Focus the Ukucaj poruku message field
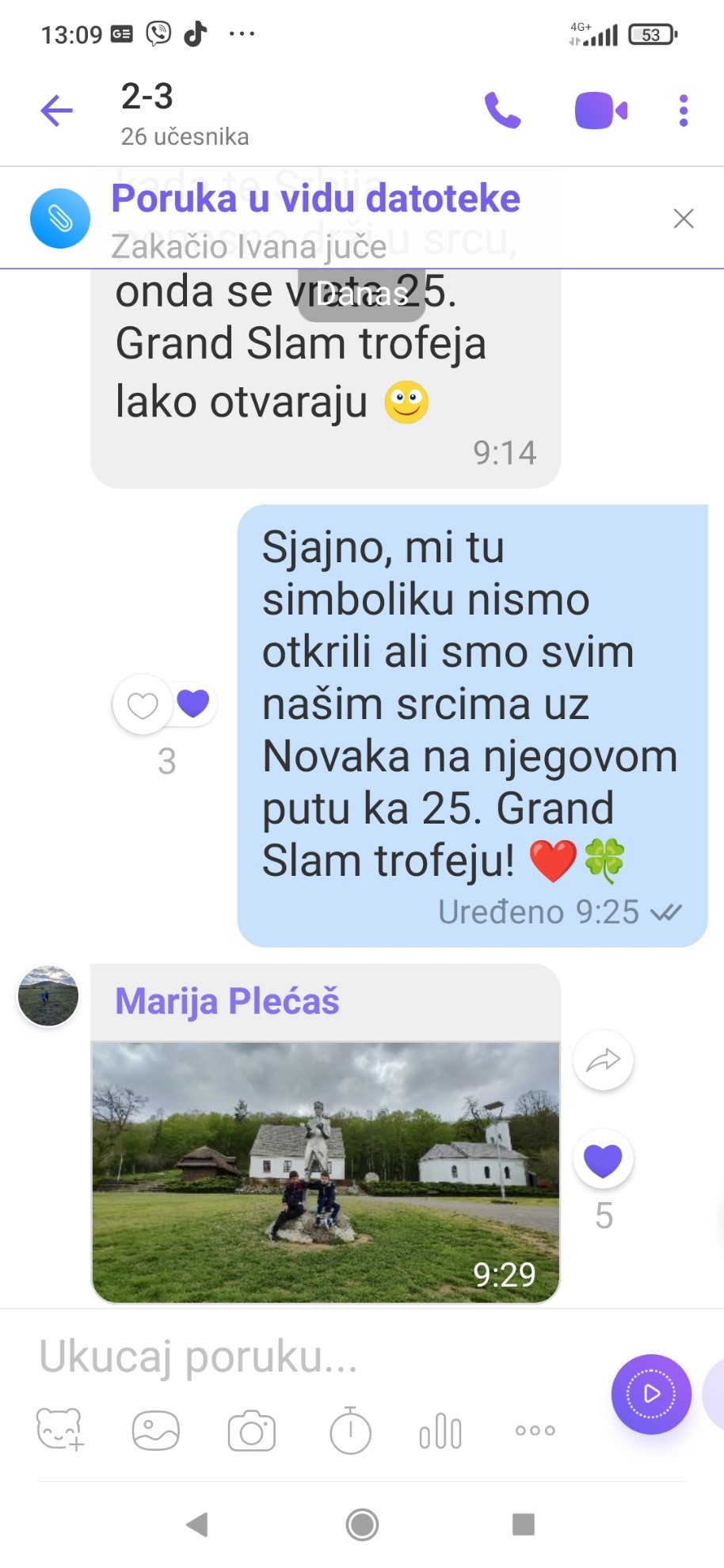This screenshot has width=724, height=1568. click(x=317, y=1357)
